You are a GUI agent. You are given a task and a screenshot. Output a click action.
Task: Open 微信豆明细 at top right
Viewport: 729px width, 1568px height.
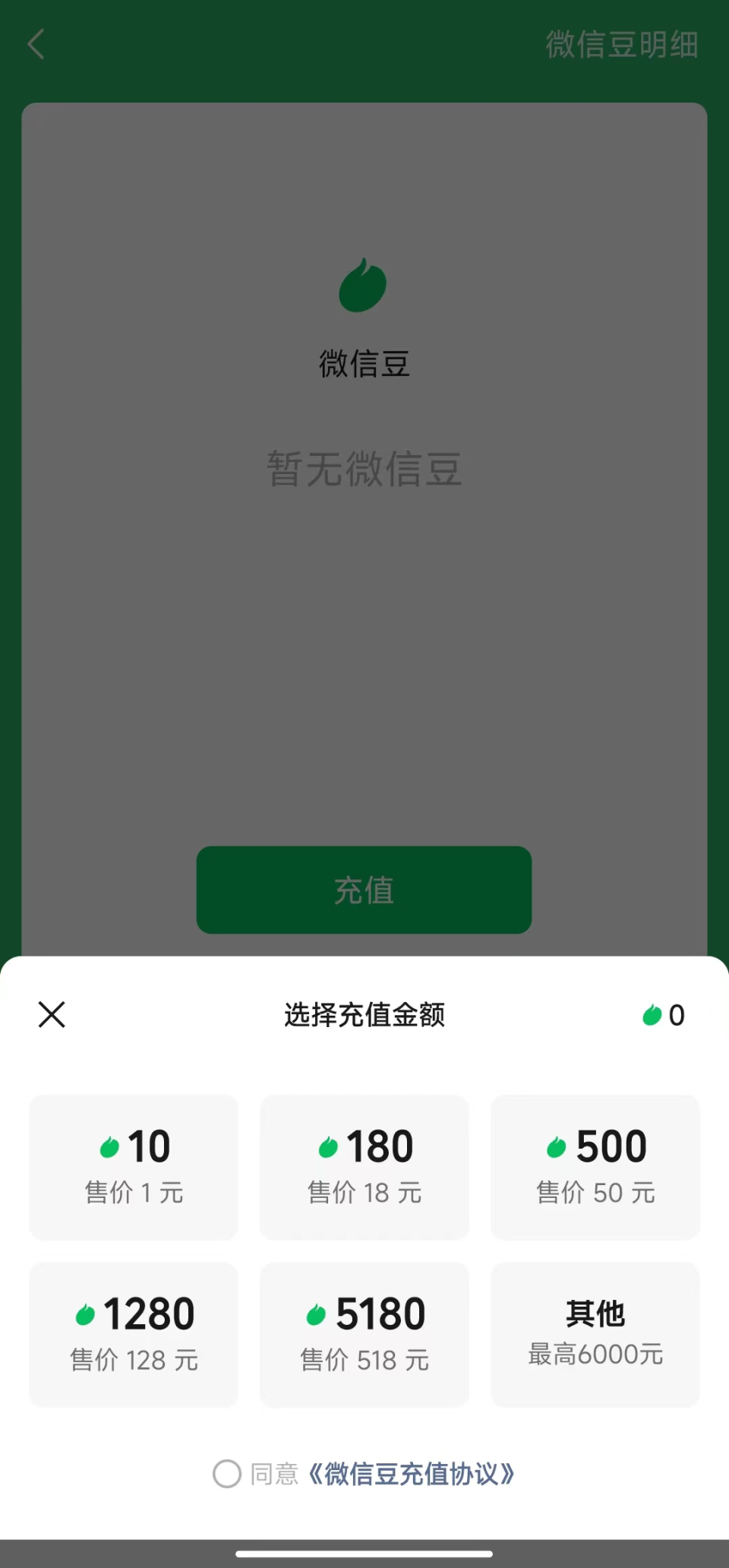click(622, 44)
